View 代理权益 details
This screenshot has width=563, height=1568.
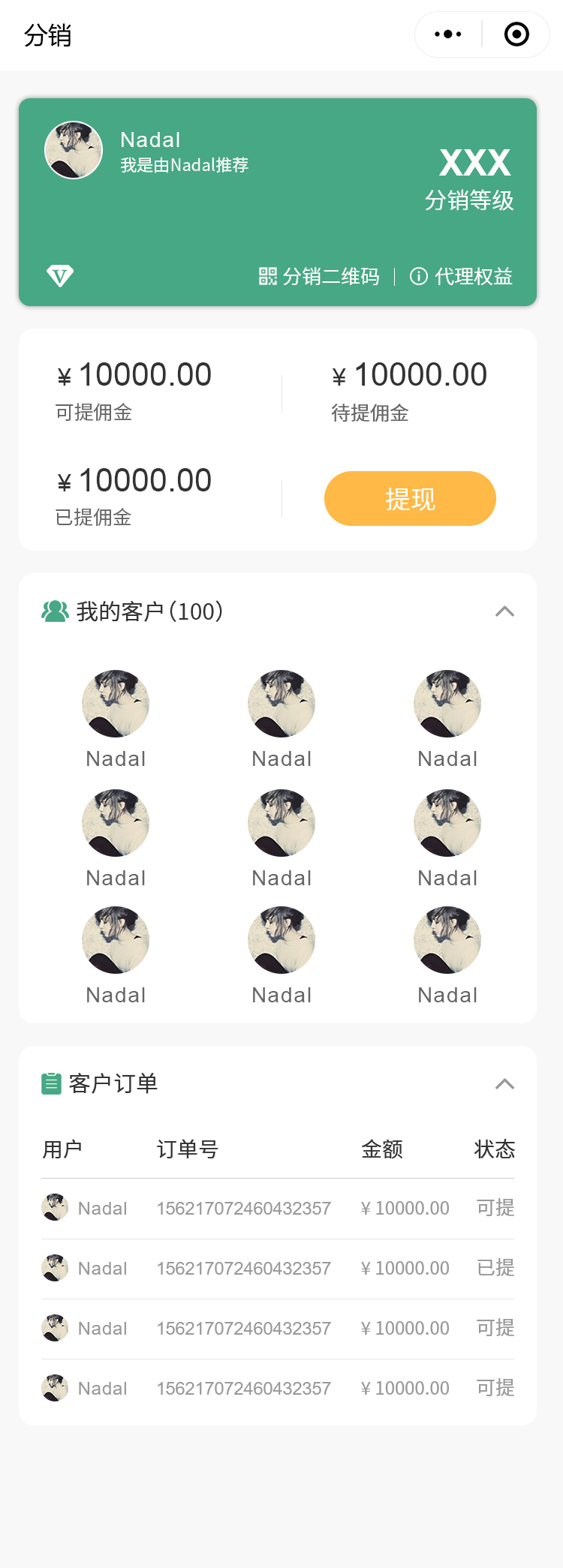(x=461, y=277)
